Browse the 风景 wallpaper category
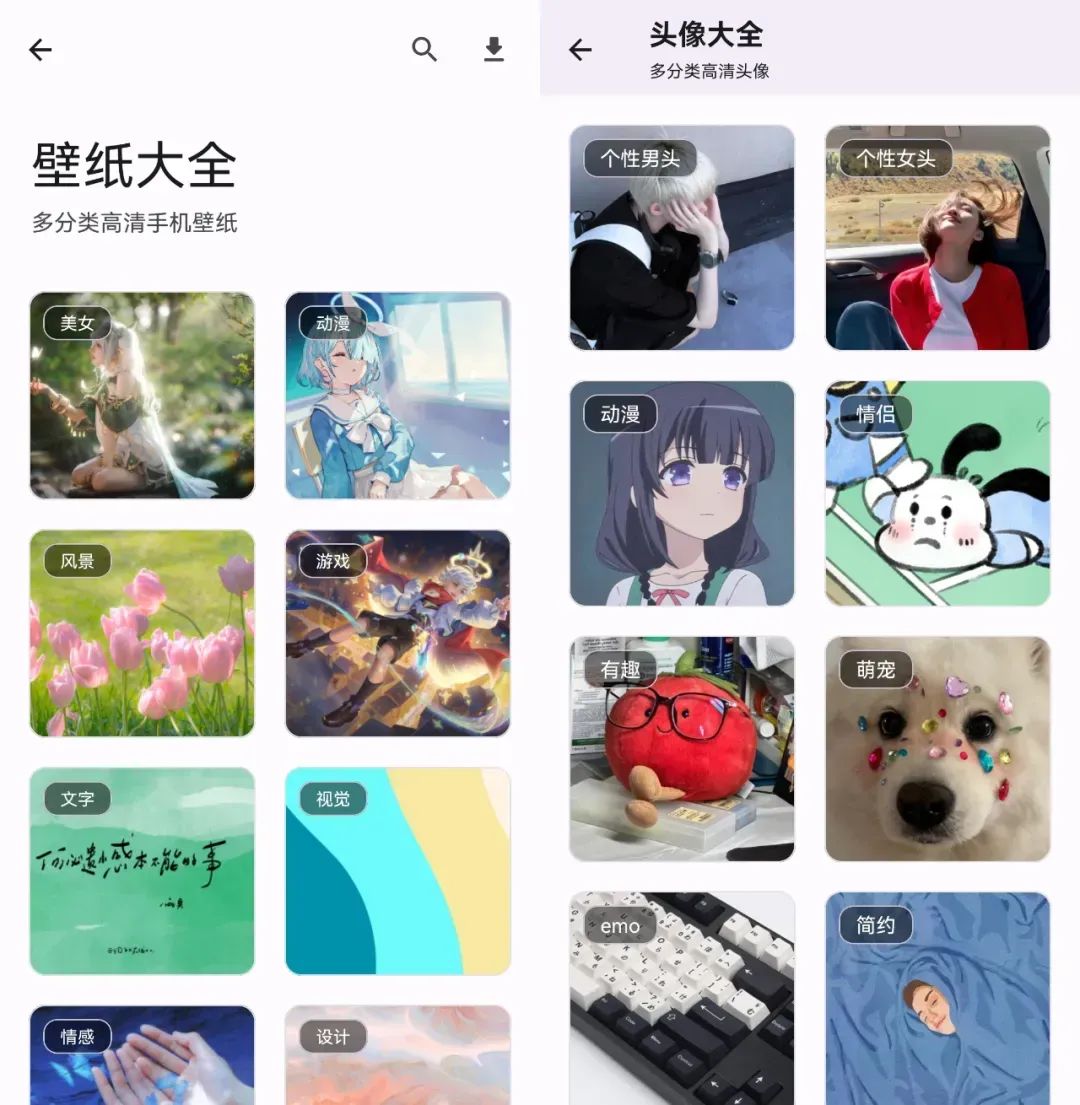The image size is (1080, 1105). coord(142,633)
